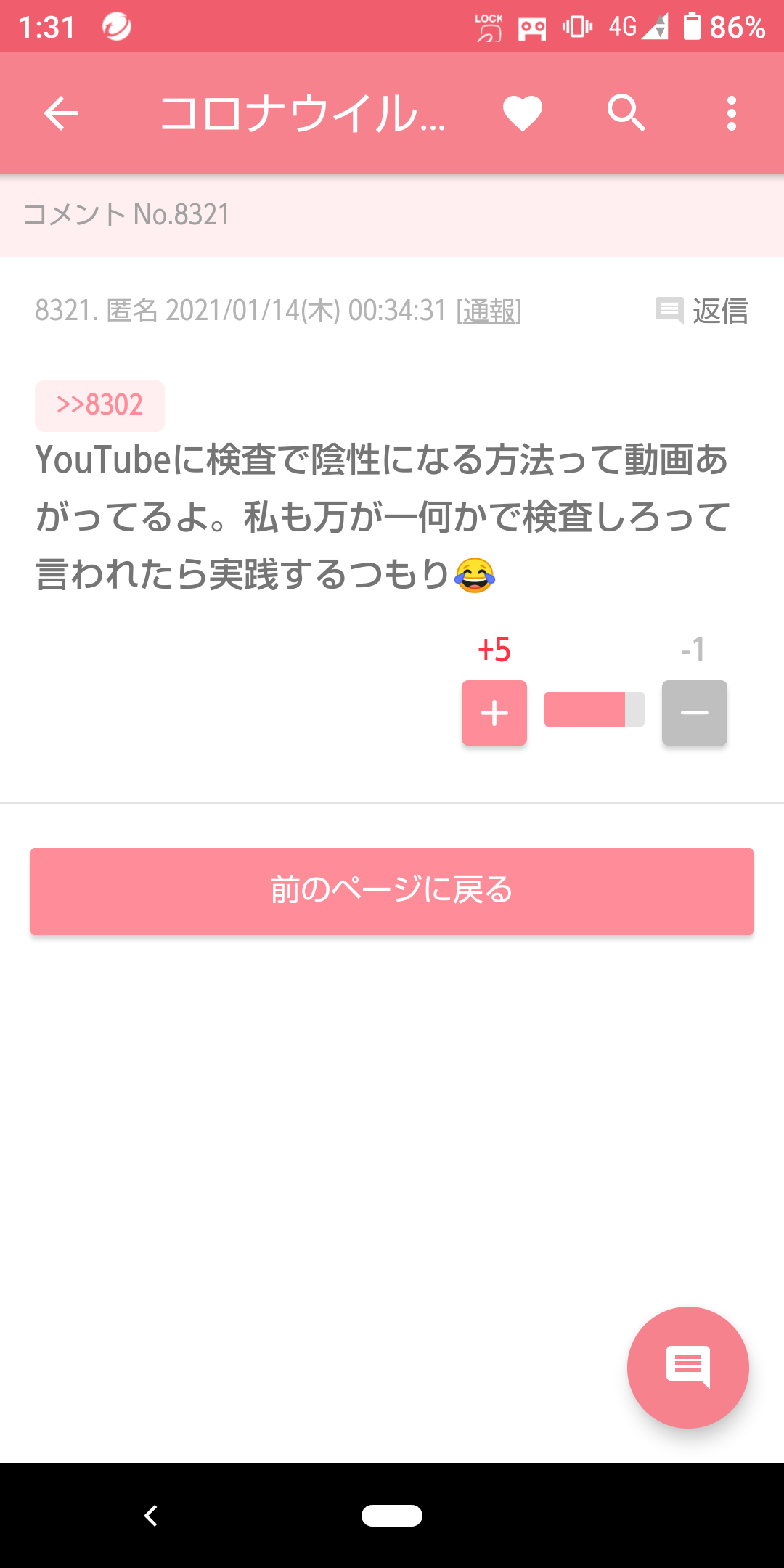
Task: Downvote the comment with the minus button
Action: 695,713
